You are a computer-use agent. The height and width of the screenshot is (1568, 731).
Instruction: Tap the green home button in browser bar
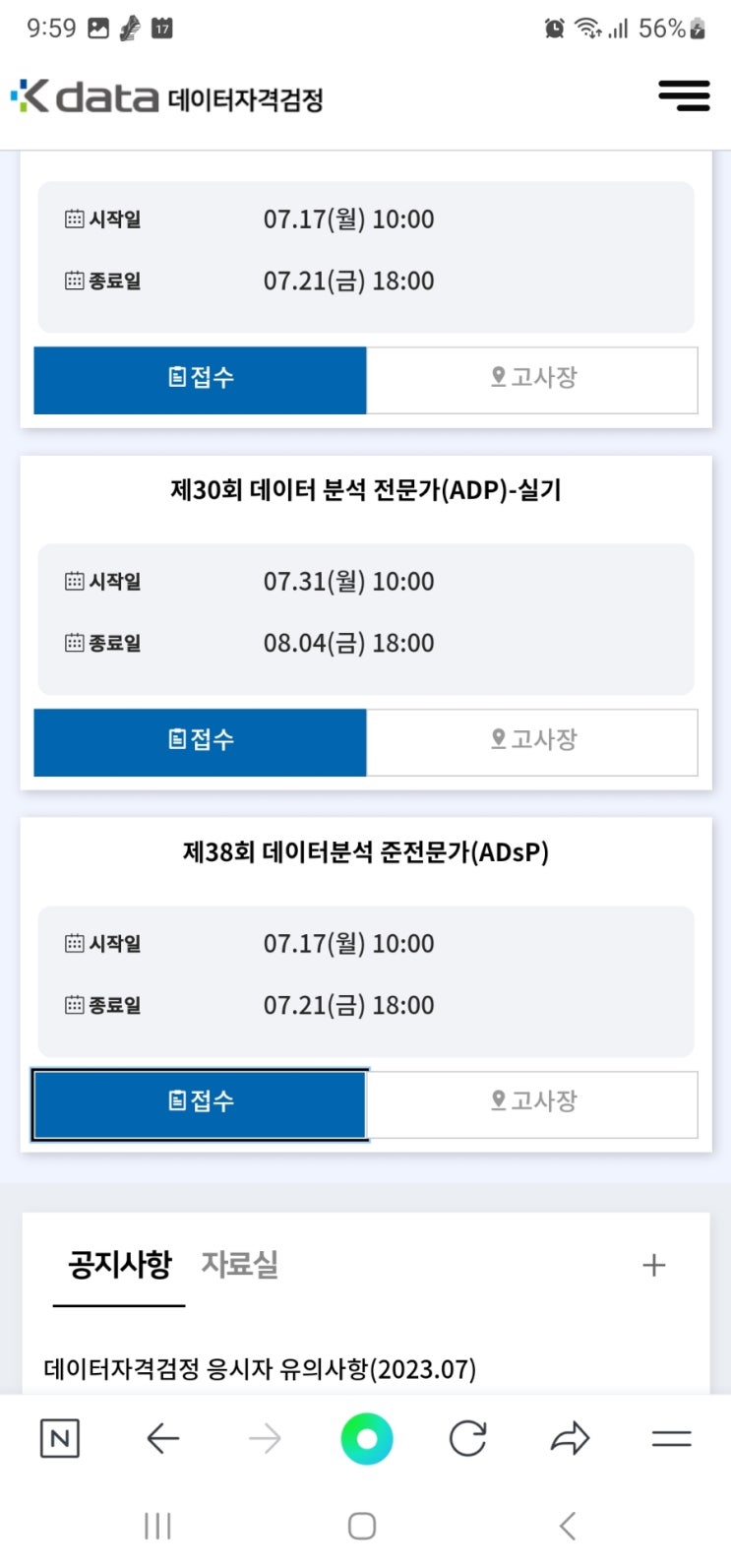[x=365, y=1439]
